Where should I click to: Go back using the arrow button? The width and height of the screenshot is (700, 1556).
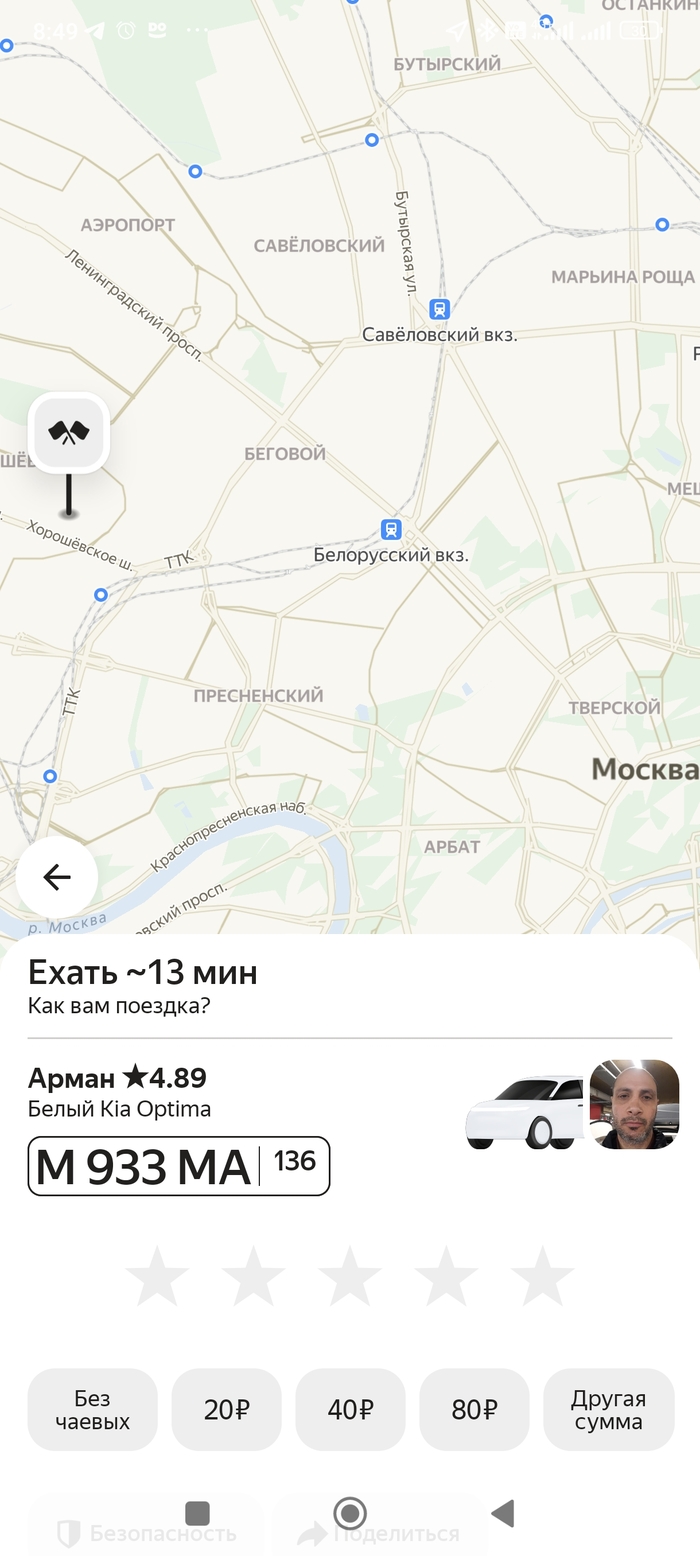tap(57, 877)
